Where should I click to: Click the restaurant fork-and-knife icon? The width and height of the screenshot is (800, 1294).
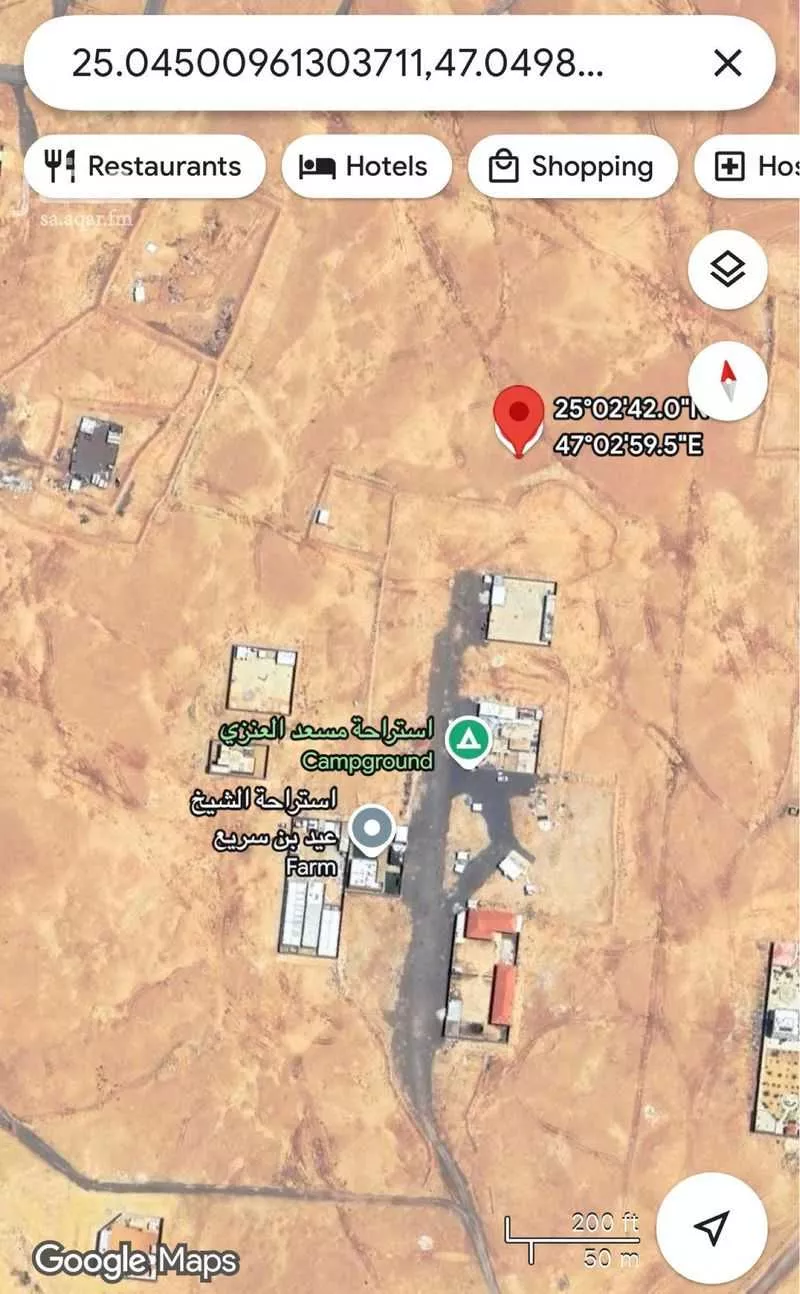click(x=58, y=165)
